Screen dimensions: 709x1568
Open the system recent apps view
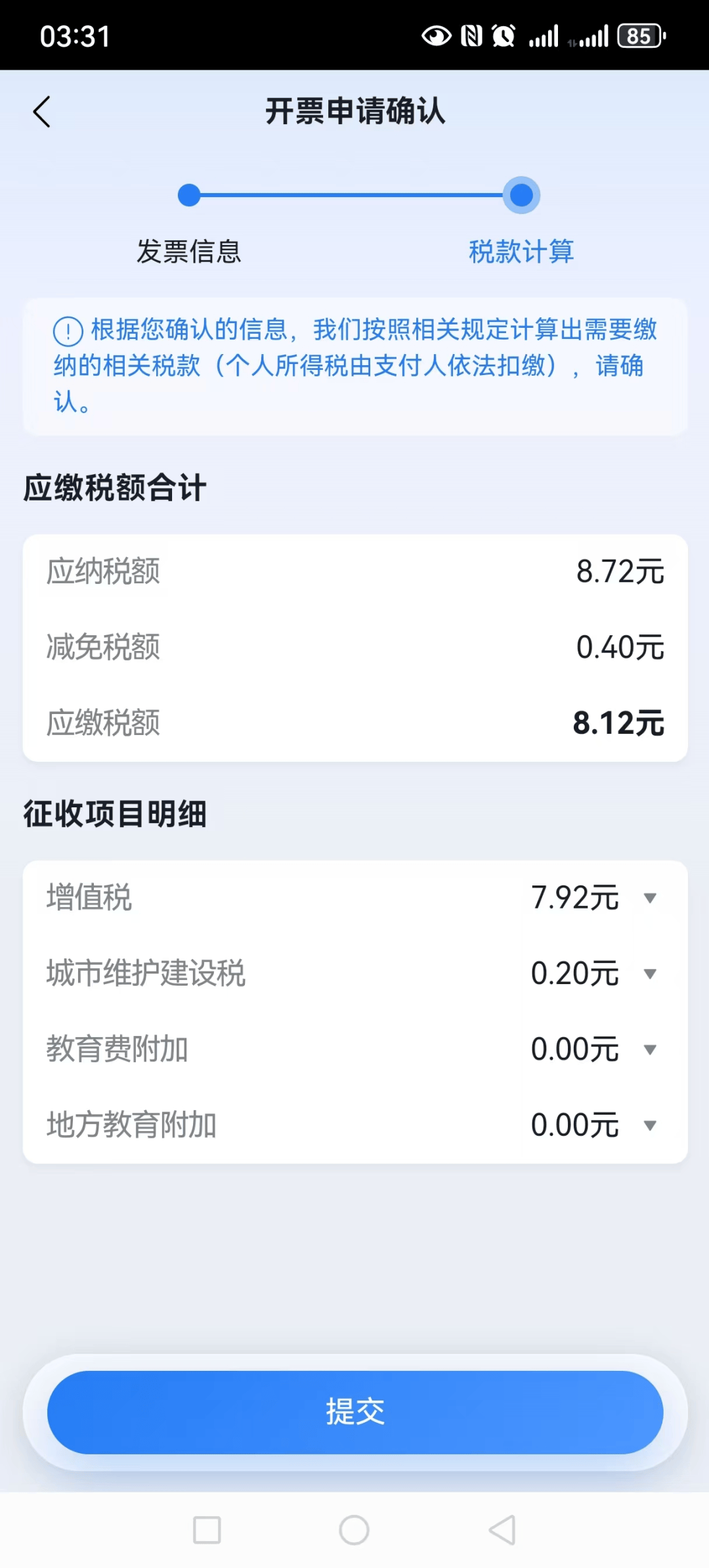[207, 1530]
